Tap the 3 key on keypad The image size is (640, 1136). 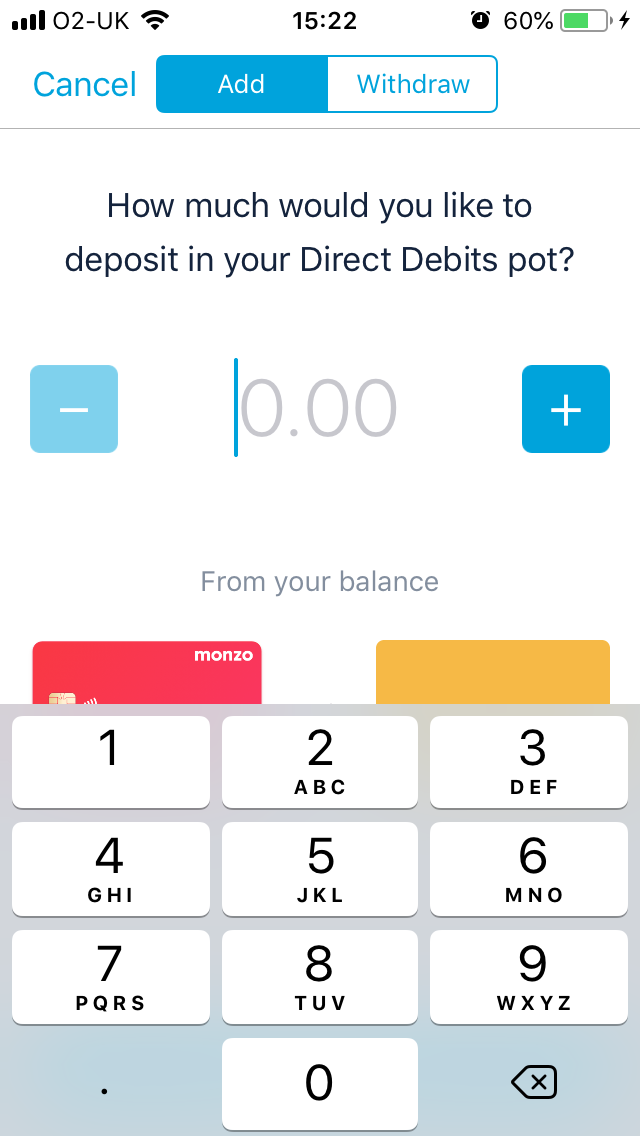click(529, 761)
